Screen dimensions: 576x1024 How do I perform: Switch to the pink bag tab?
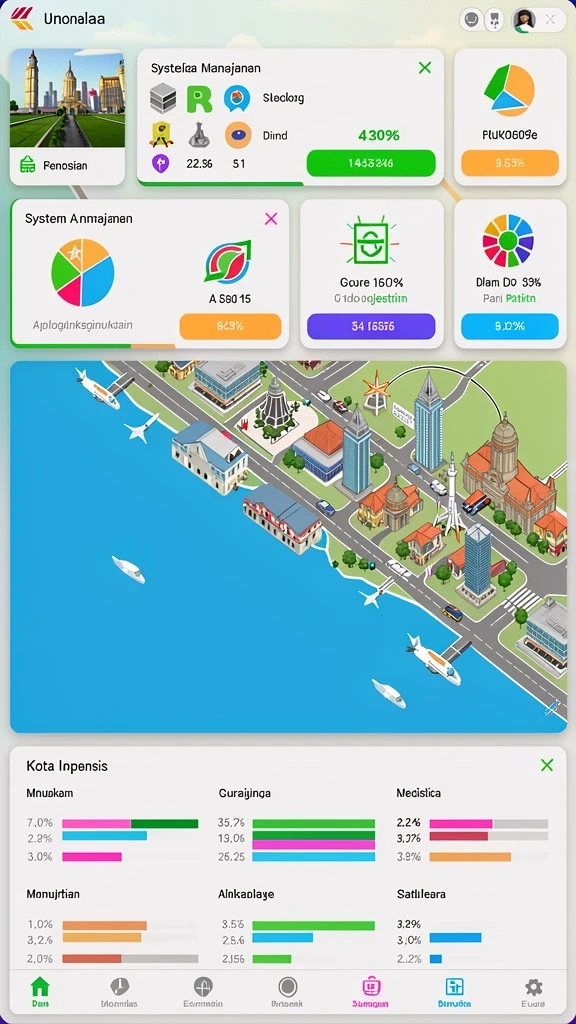coord(370,992)
